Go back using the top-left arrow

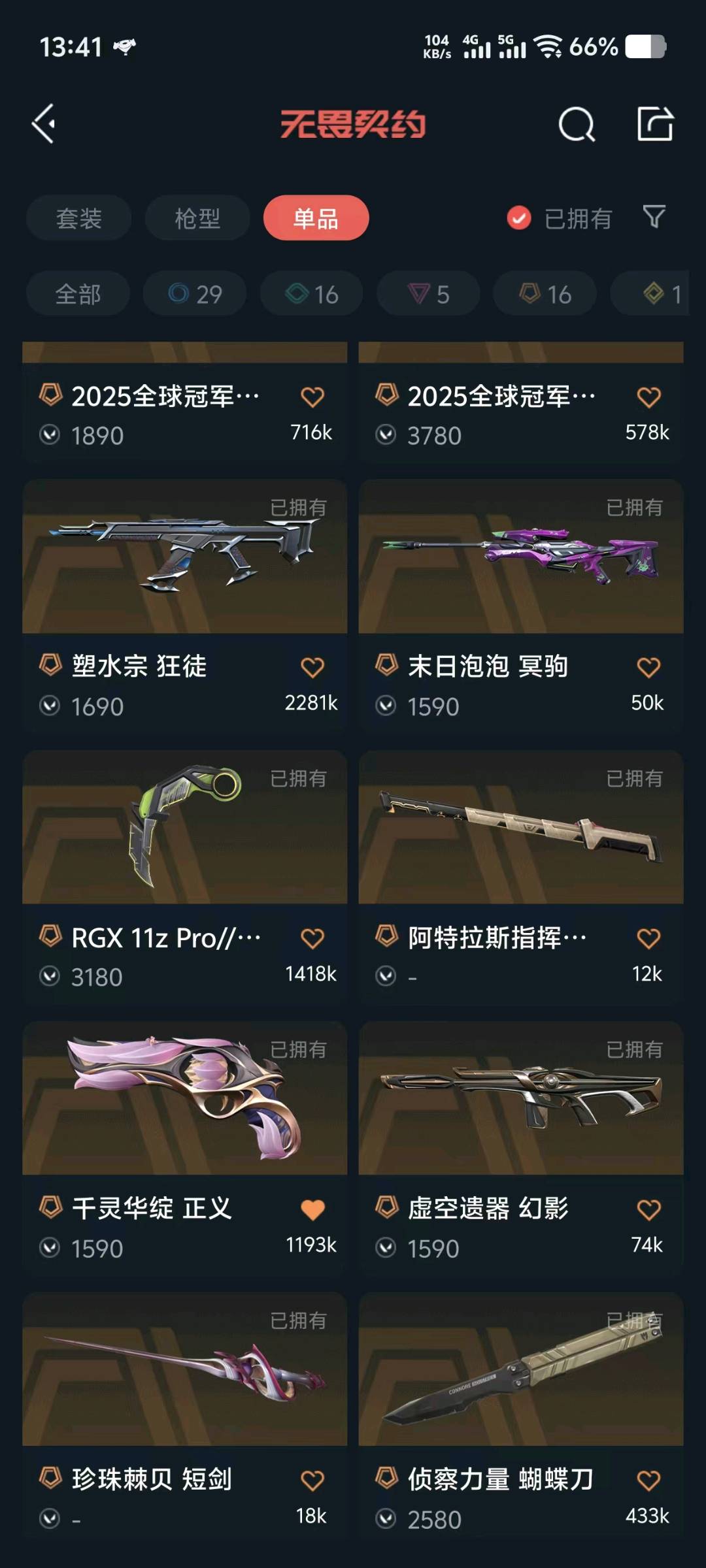44,123
